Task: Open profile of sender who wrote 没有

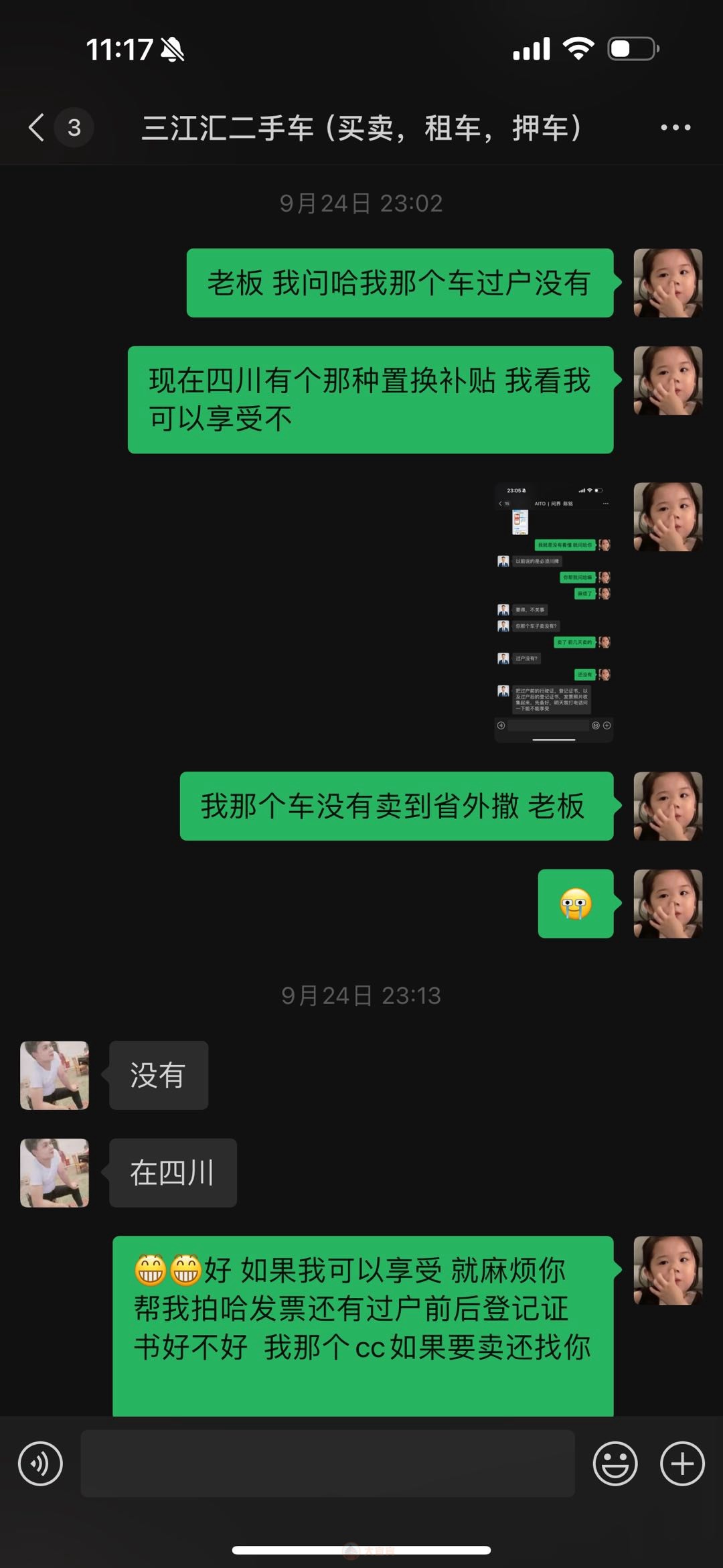Action: [x=54, y=1075]
